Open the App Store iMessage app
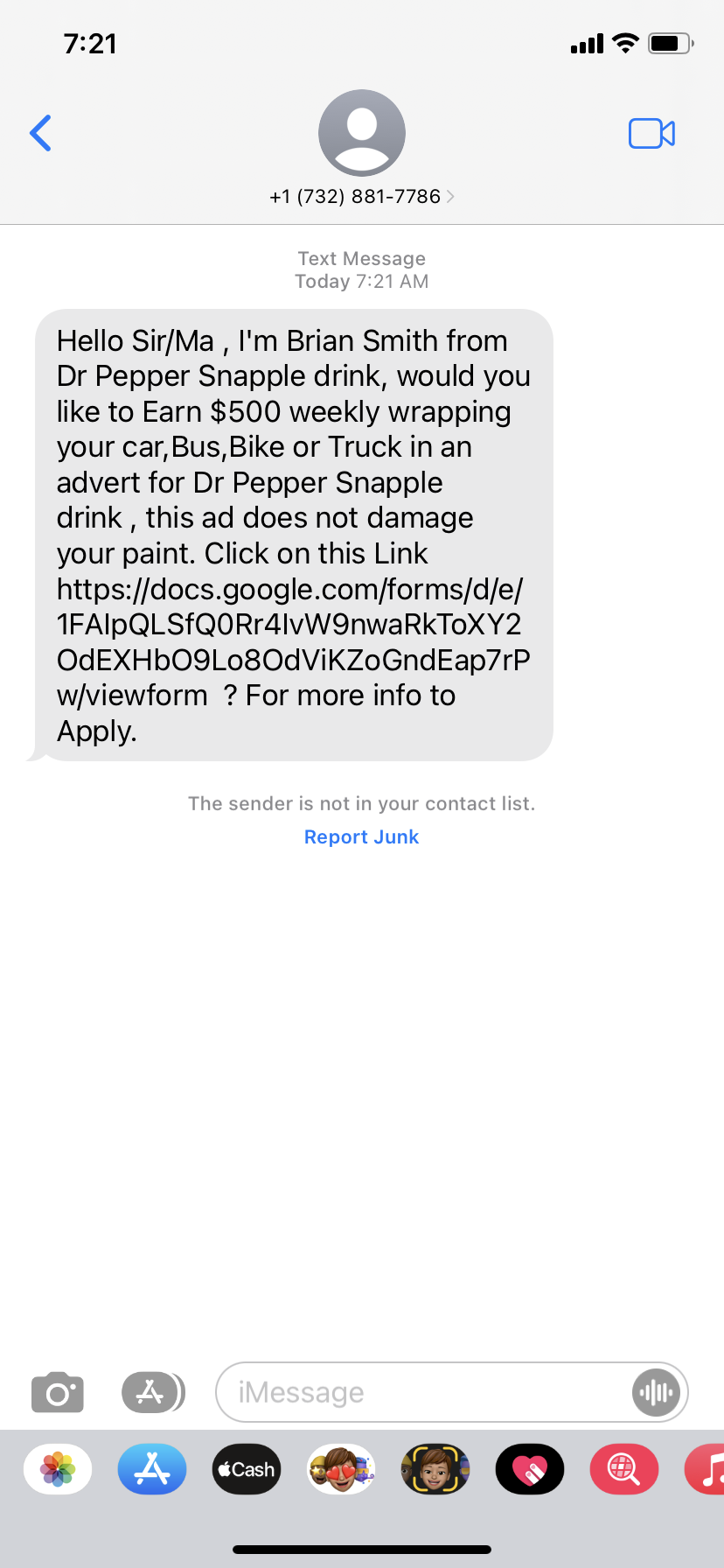The width and height of the screenshot is (724, 1568). pyautogui.click(x=152, y=1469)
